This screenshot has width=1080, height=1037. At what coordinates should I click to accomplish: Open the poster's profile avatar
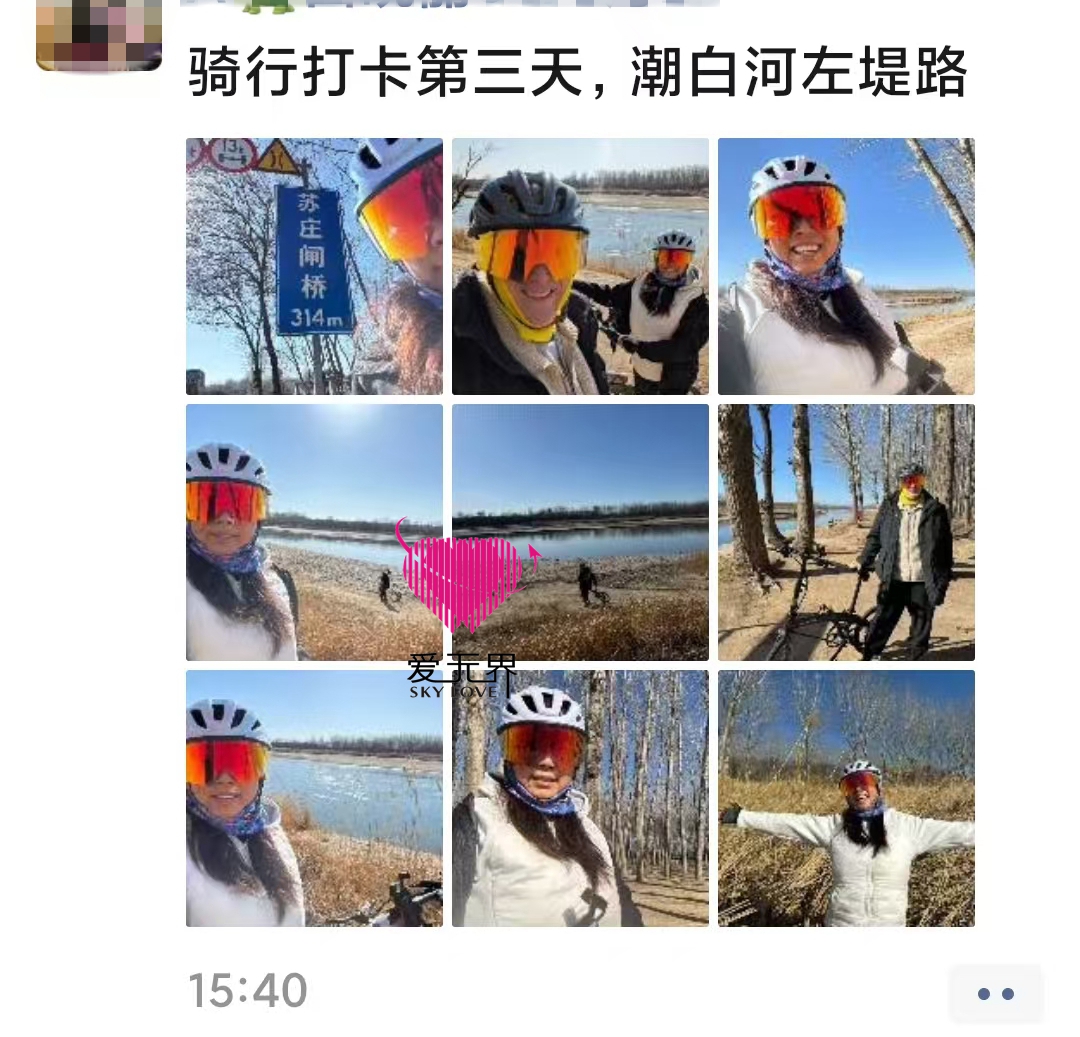coord(98,34)
